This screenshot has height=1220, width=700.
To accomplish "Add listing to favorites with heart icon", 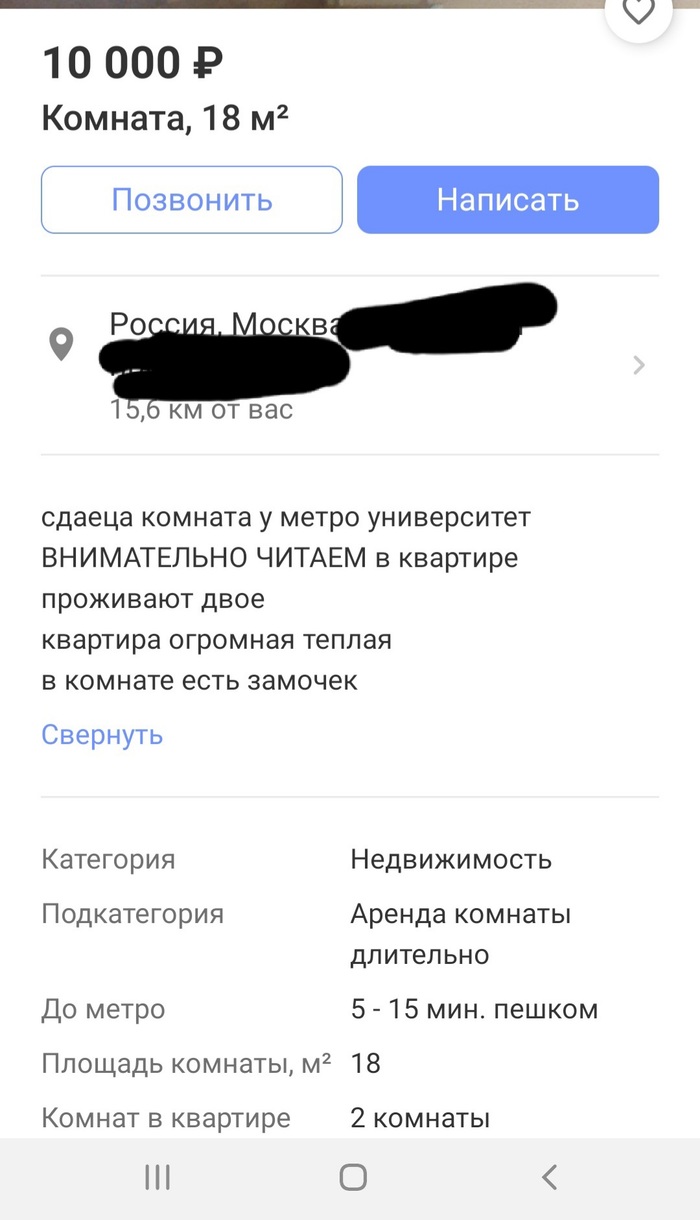I will pos(638,13).
